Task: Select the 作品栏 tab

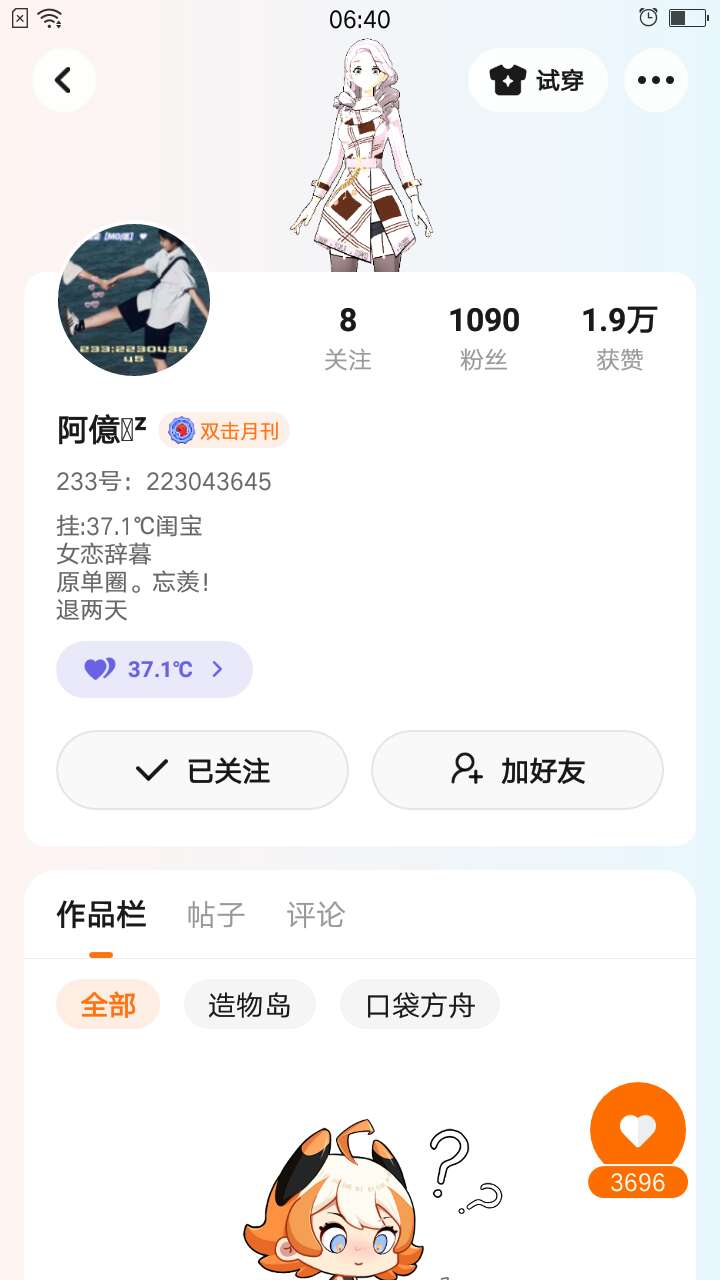Action: point(101,915)
